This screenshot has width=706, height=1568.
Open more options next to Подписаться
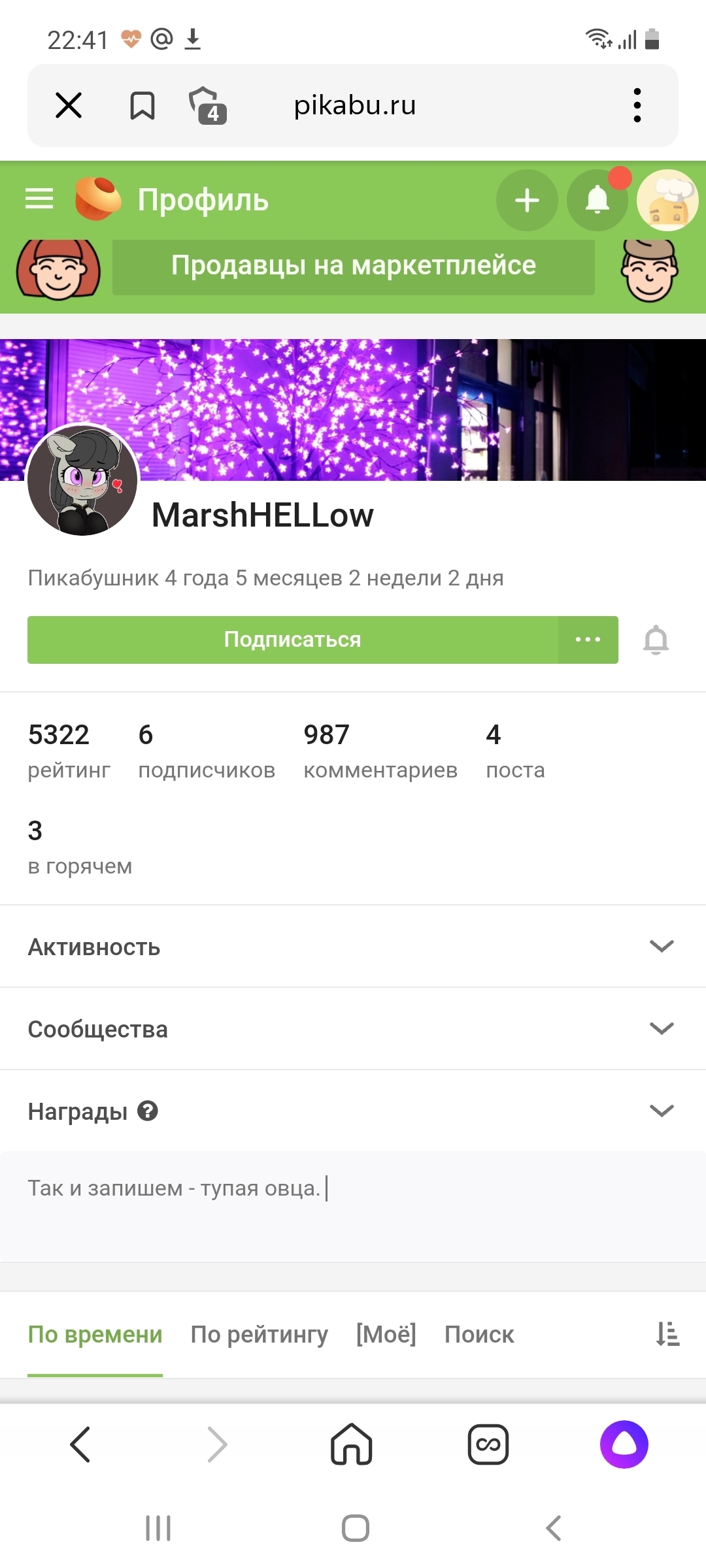(588, 640)
